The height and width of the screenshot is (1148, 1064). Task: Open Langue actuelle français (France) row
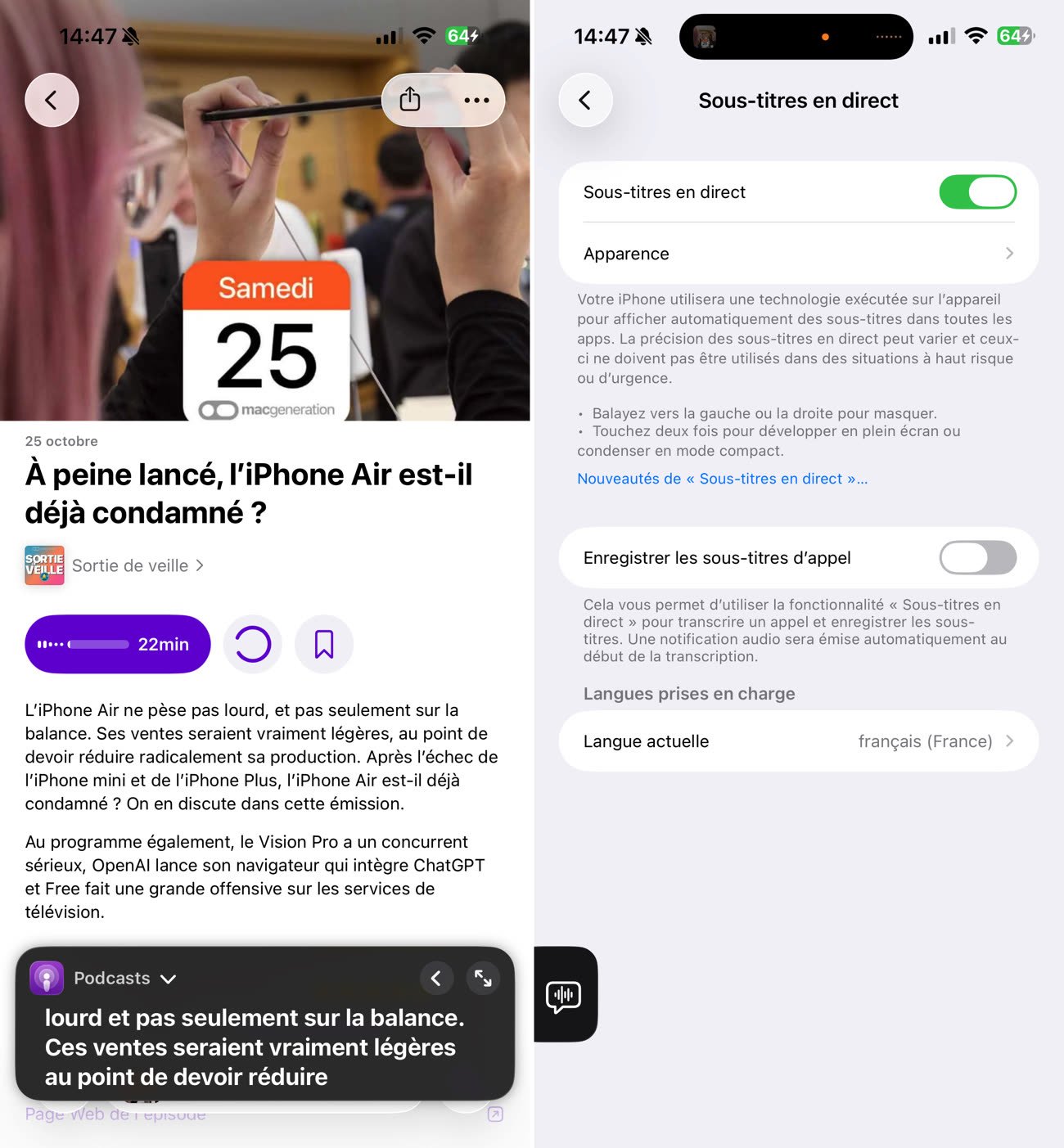(x=798, y=741)
